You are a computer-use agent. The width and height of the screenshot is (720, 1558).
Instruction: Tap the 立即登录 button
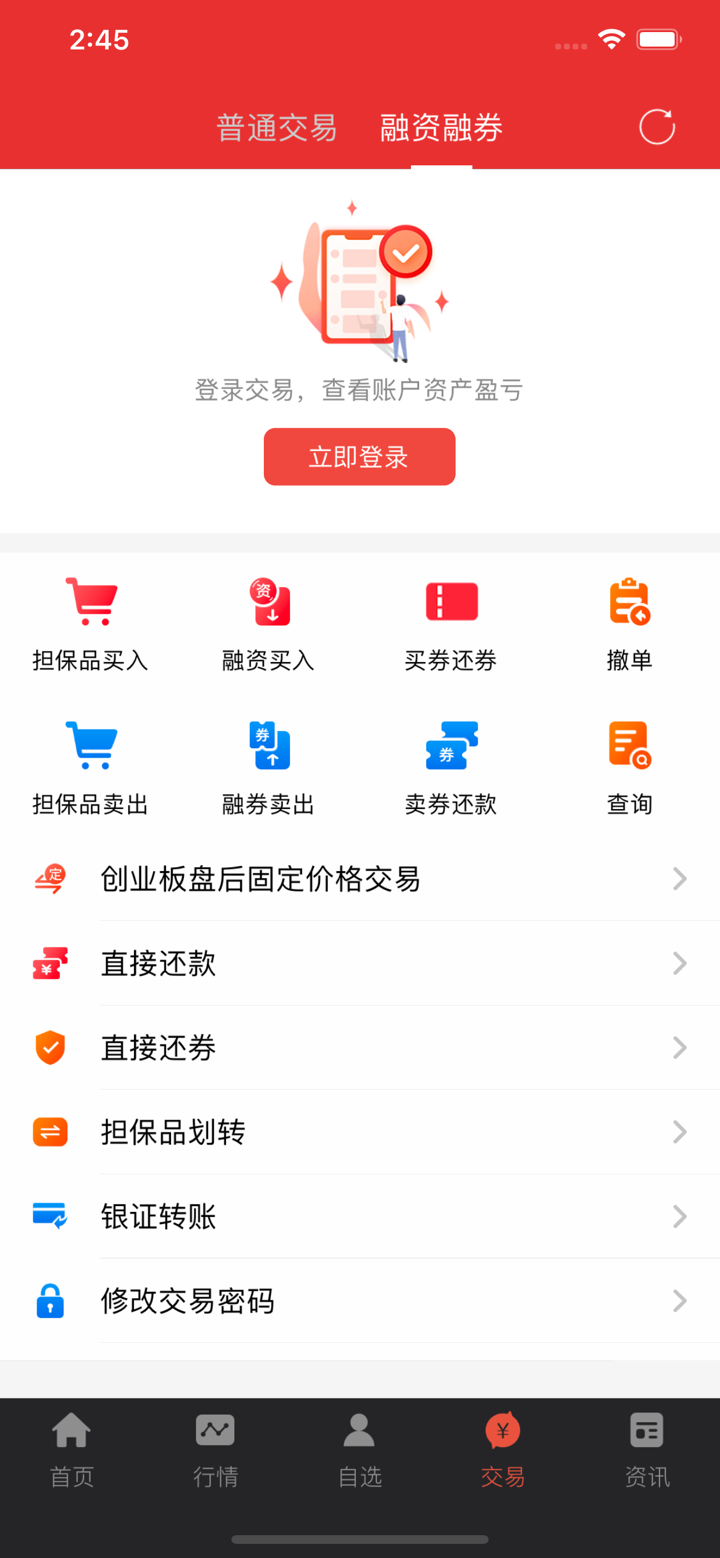[x=359, y=457]
